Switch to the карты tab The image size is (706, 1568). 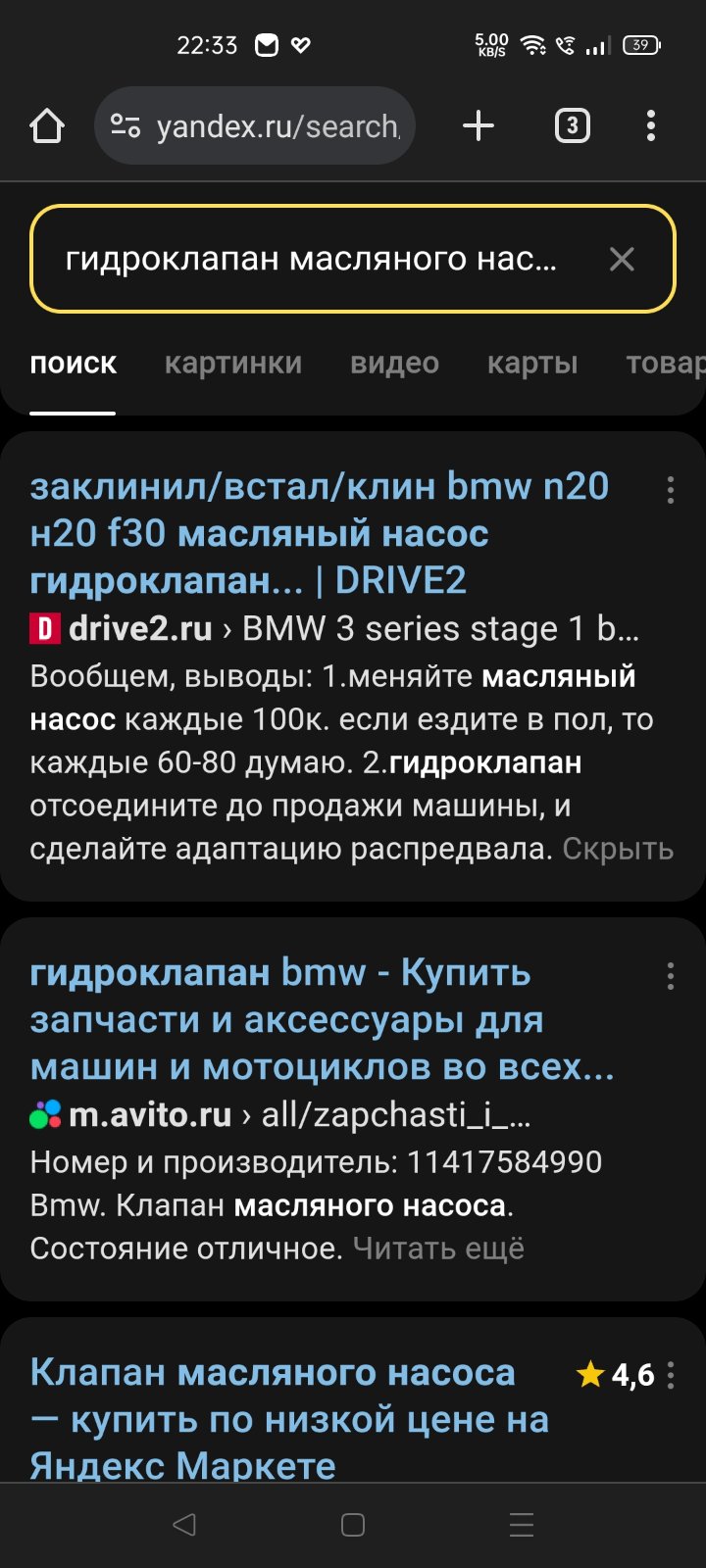(x=532, y=363)
